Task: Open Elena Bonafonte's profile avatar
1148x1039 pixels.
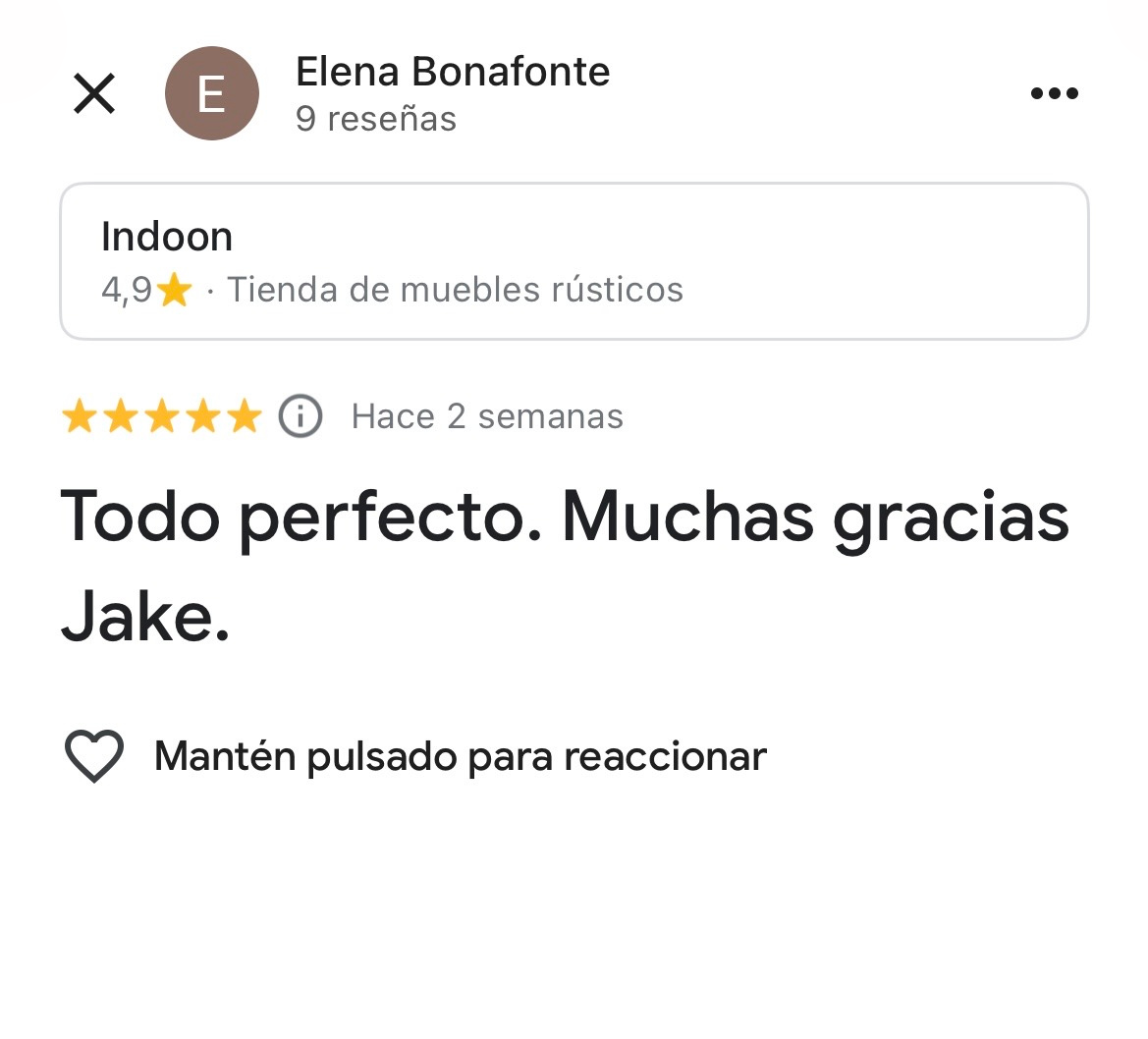Action: point(212,94)
